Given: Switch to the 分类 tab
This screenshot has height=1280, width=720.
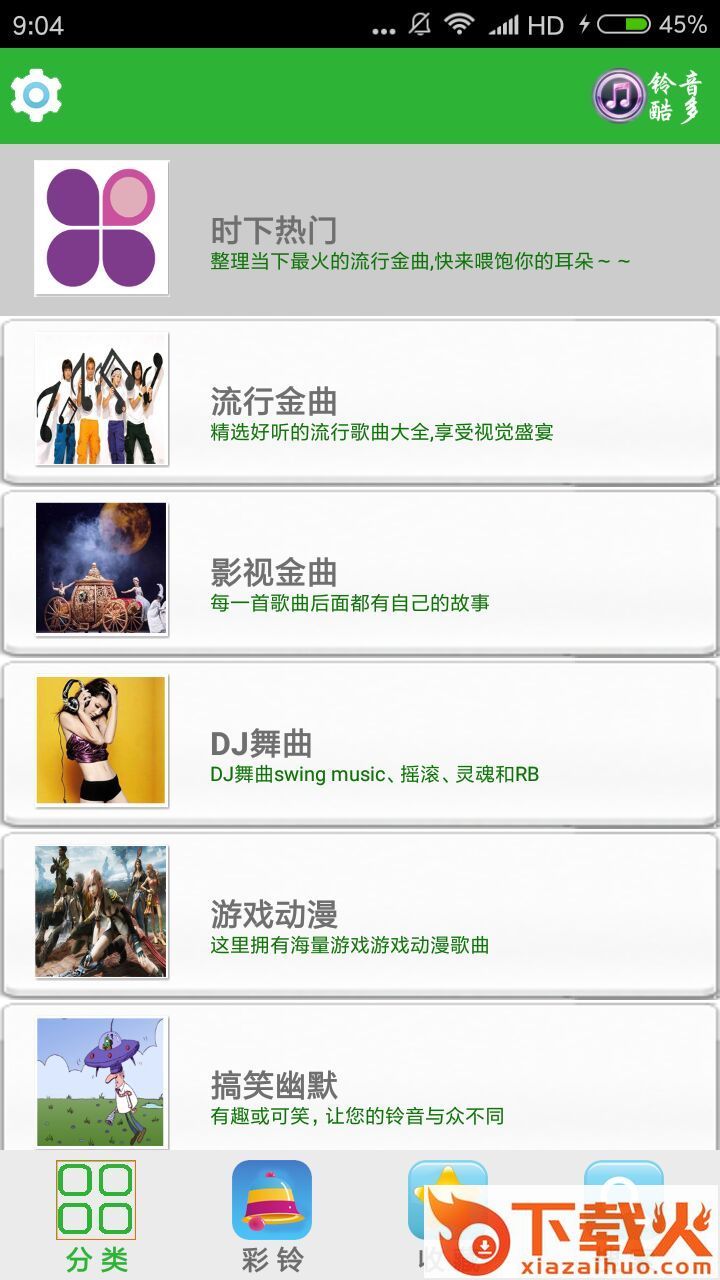Looking at the screenshot, I should click(x=96, y=1215).
